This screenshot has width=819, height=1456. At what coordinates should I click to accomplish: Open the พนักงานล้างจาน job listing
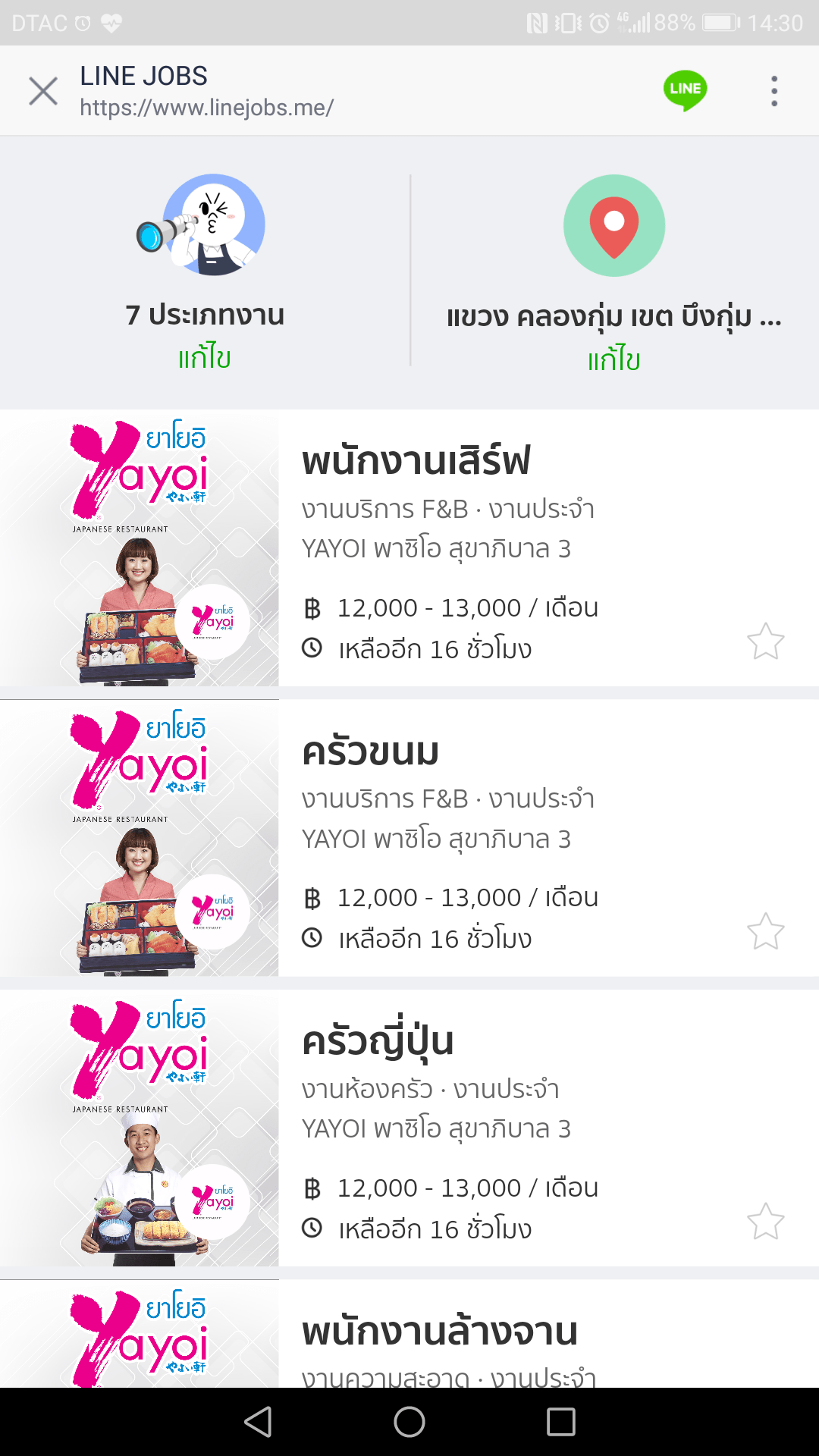pyautogui.click(x=440, y=1332)
